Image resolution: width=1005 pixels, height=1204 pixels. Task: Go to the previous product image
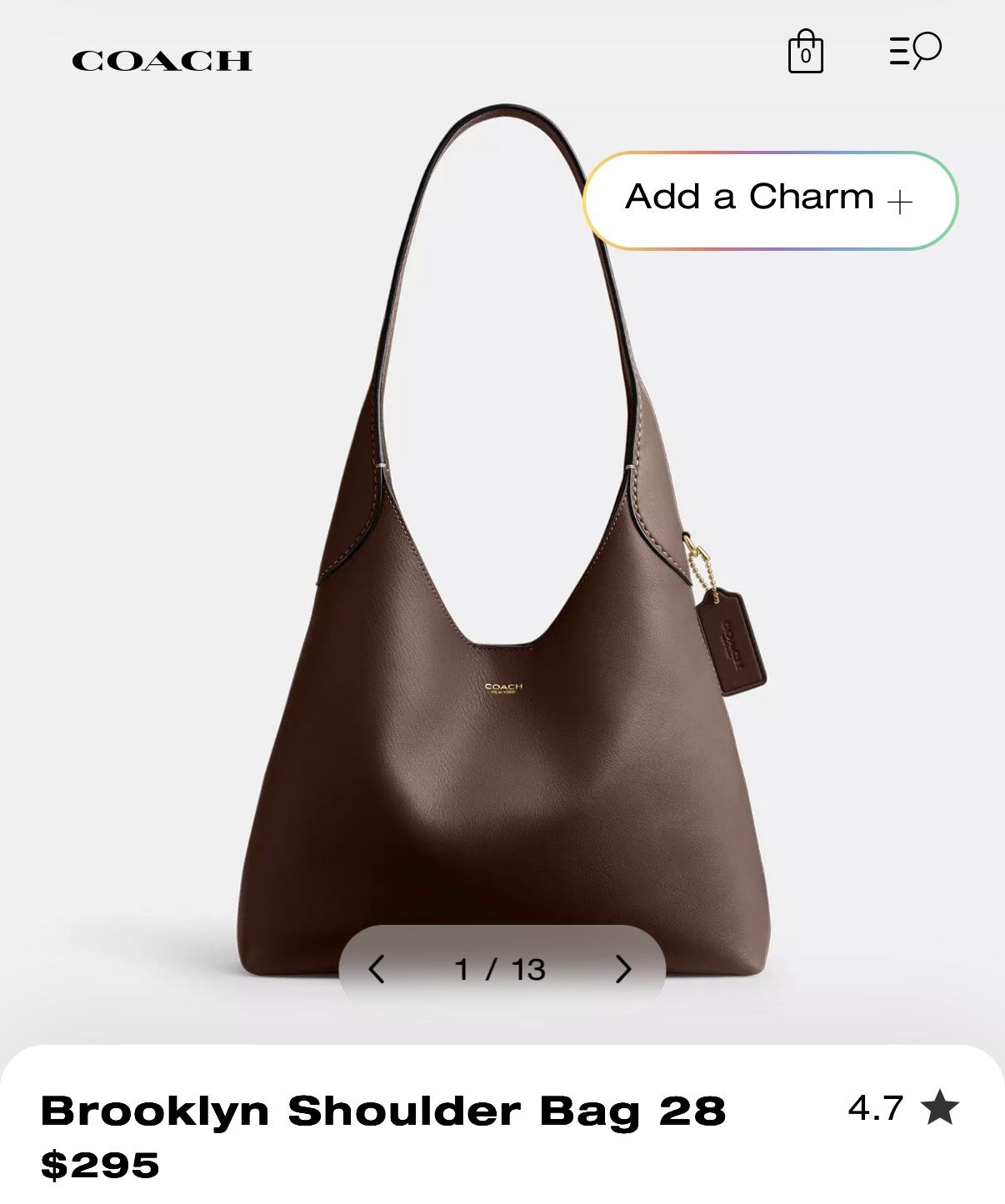tap(377, 969)
